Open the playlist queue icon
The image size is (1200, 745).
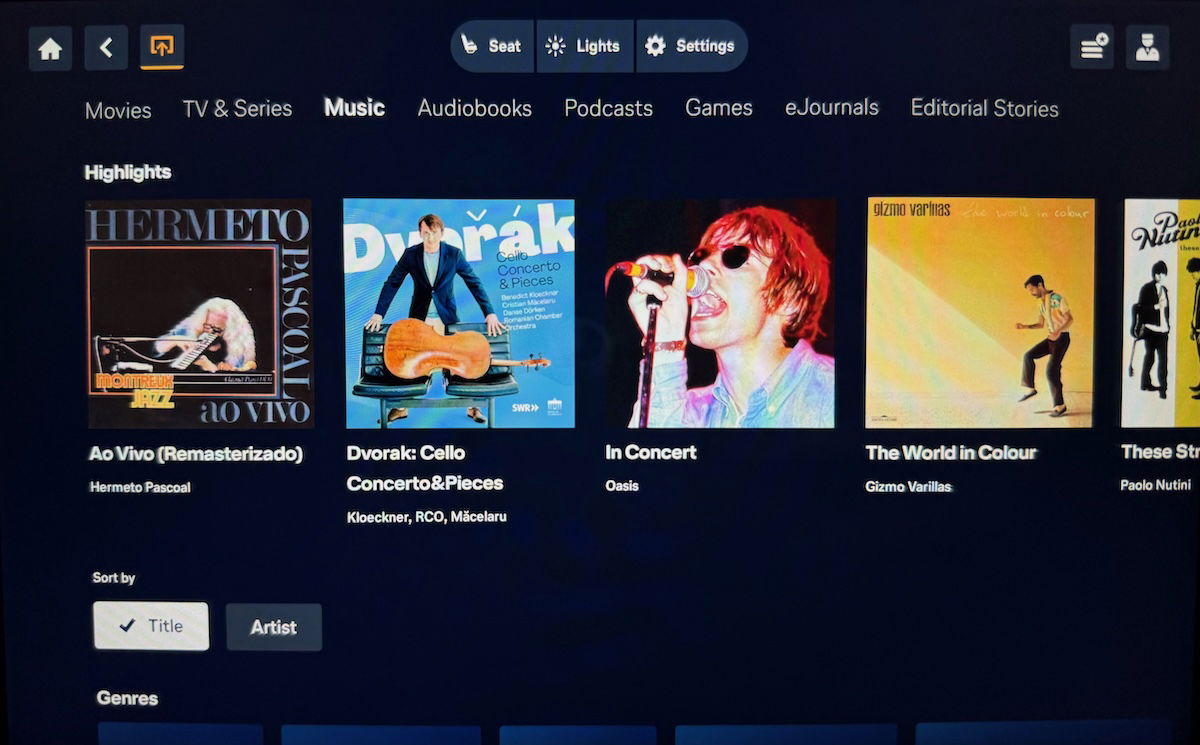point(1091,47)
